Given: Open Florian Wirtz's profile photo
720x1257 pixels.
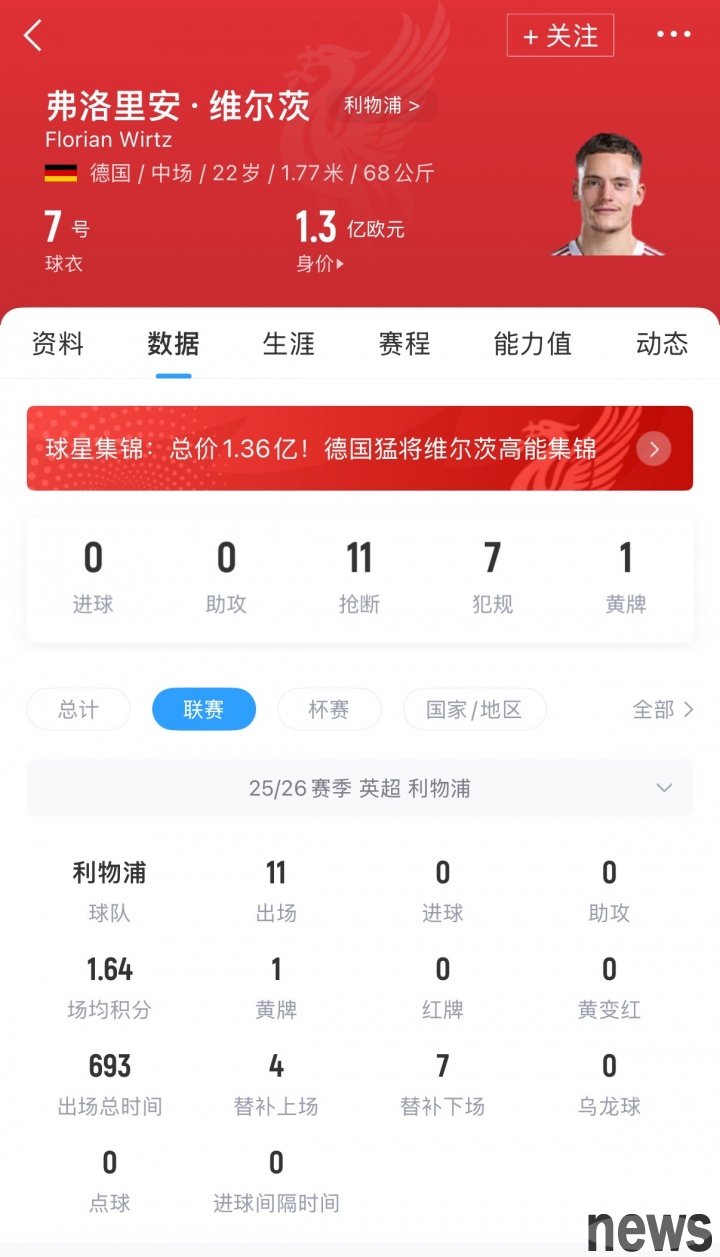Looking at the screenshot, I should click(607, 195).
